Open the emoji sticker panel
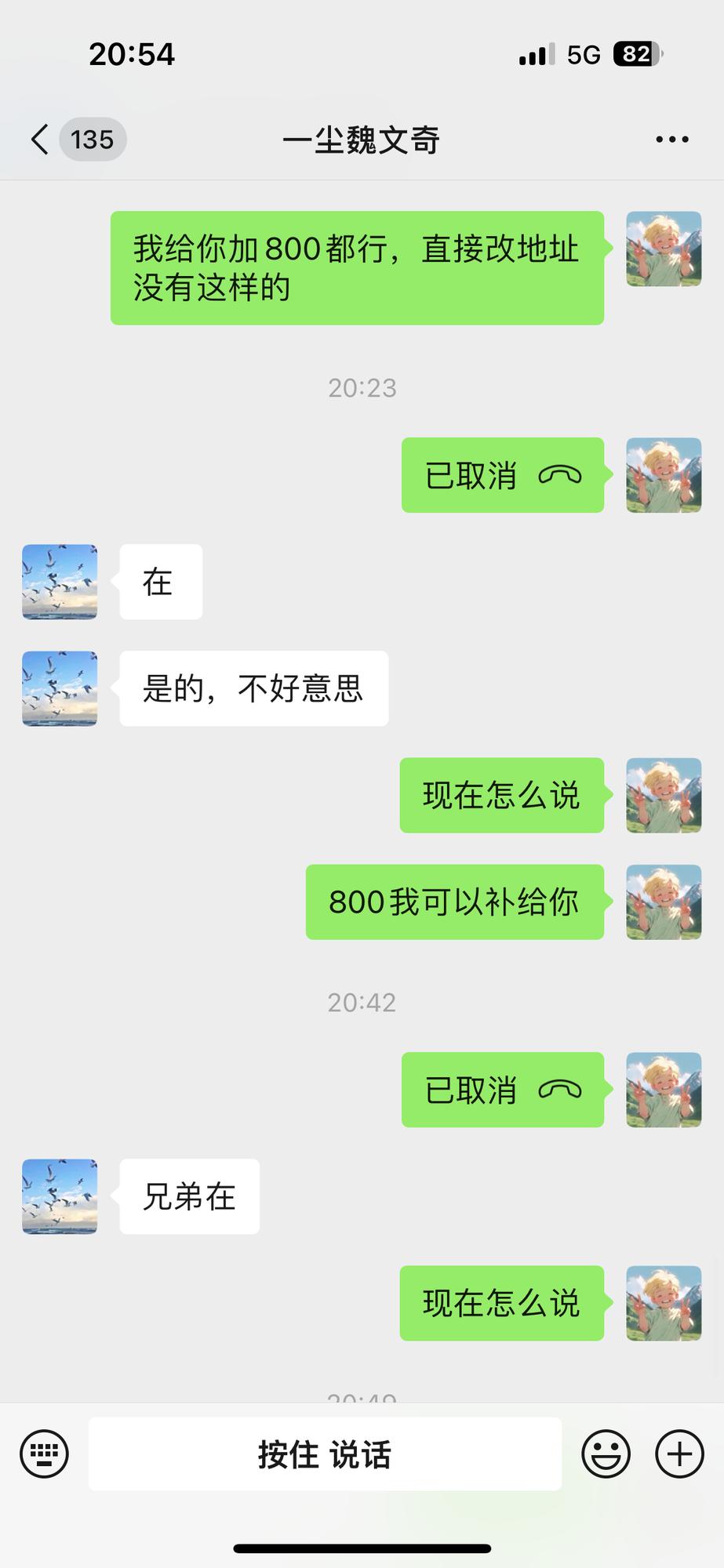724x1568 pixels. click(x=606, y=1454)
